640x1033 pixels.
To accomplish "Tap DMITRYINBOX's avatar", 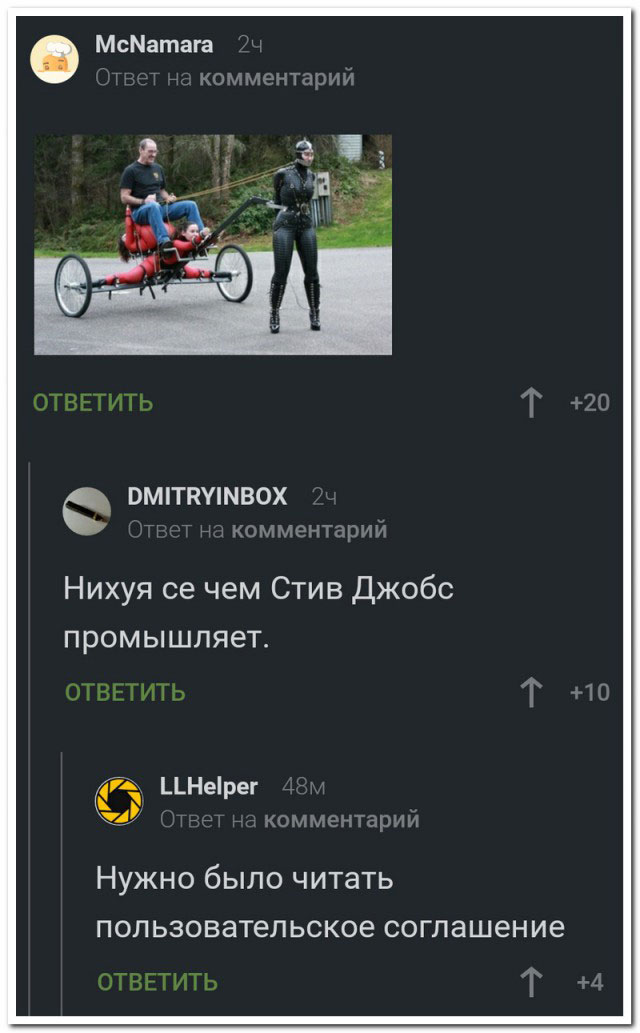I will coord(87,511).
